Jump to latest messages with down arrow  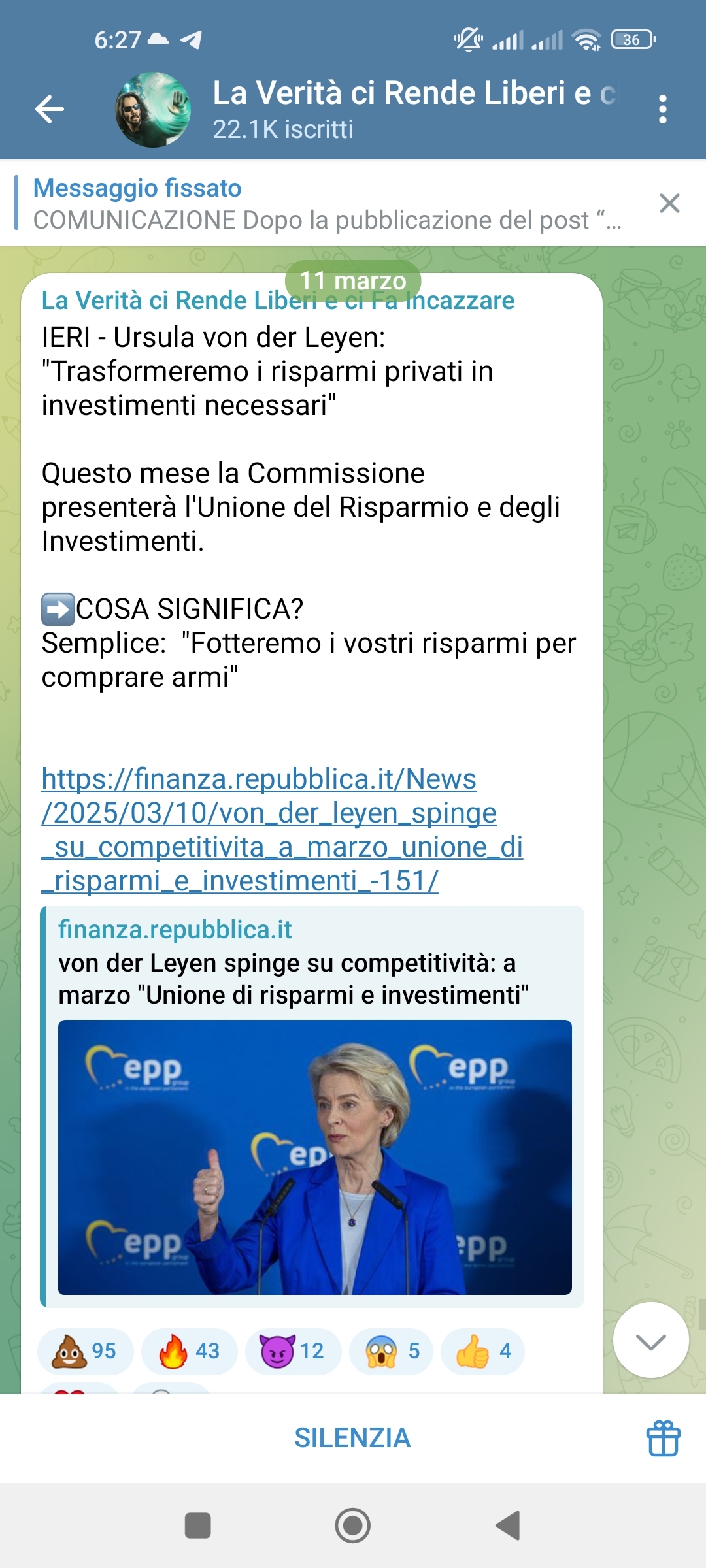tap(650, 1340)
